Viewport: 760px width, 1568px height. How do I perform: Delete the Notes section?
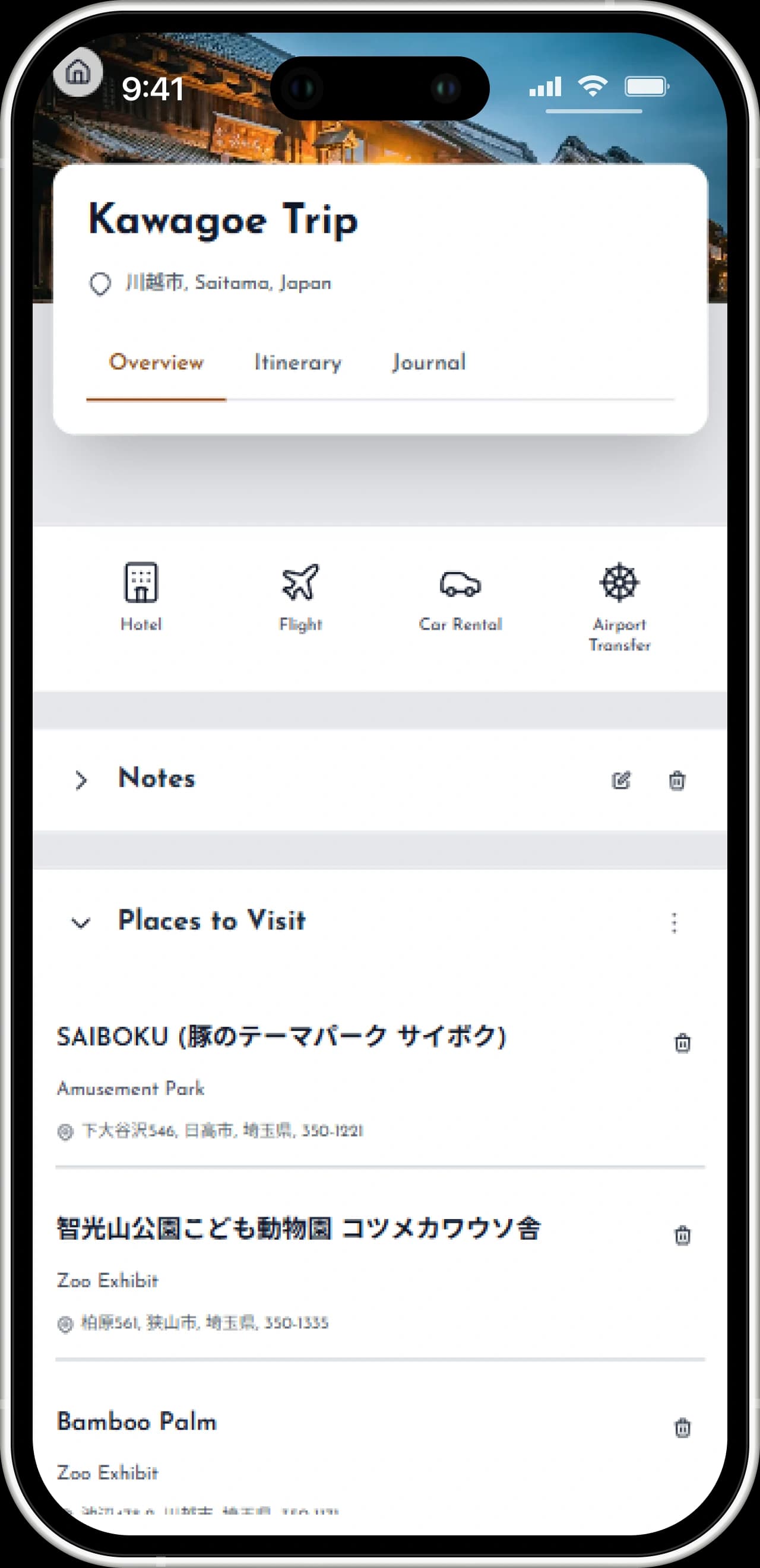click(x=677, y=780)
